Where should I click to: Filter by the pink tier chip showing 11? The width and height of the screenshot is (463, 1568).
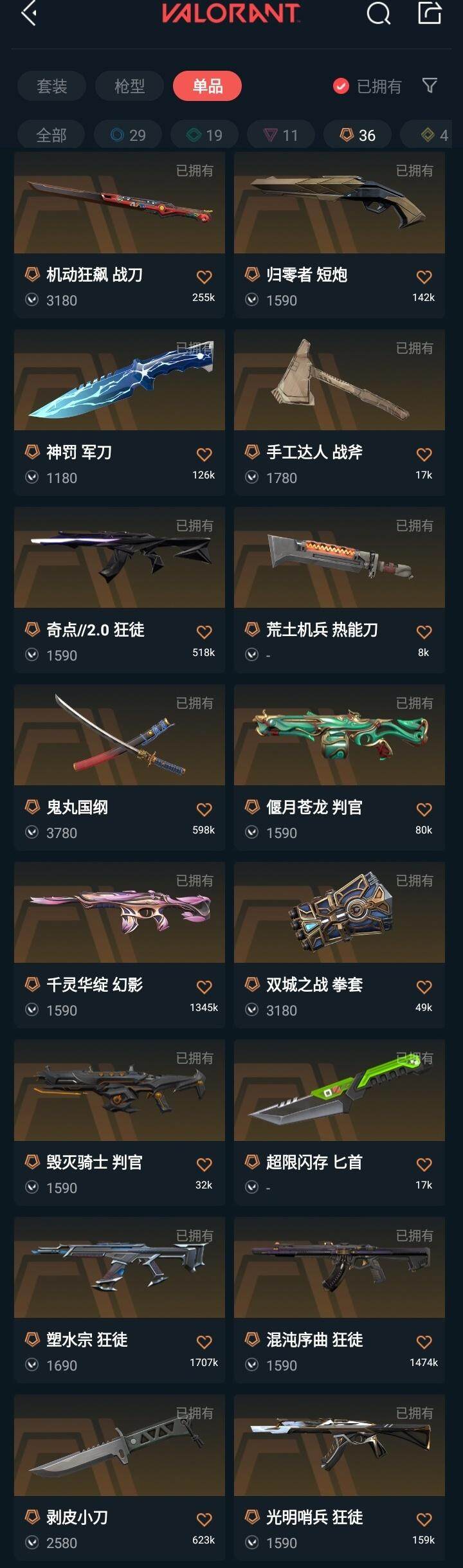[x=281, y=135]
